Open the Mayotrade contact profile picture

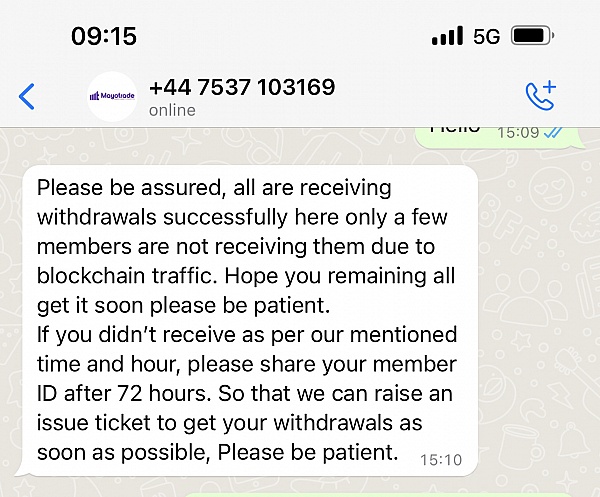point(111,97)
